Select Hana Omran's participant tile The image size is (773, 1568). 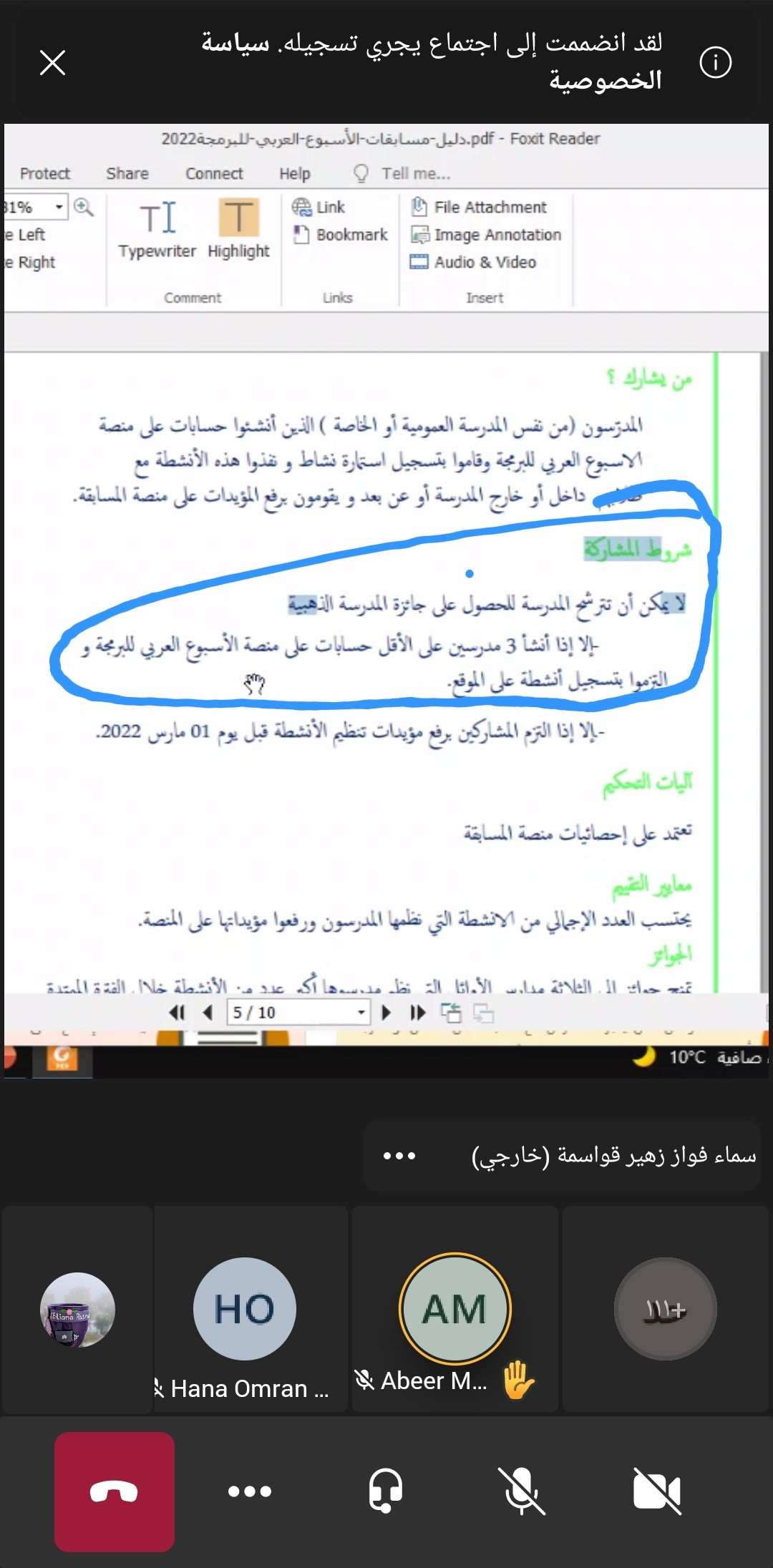(245, 1310)
